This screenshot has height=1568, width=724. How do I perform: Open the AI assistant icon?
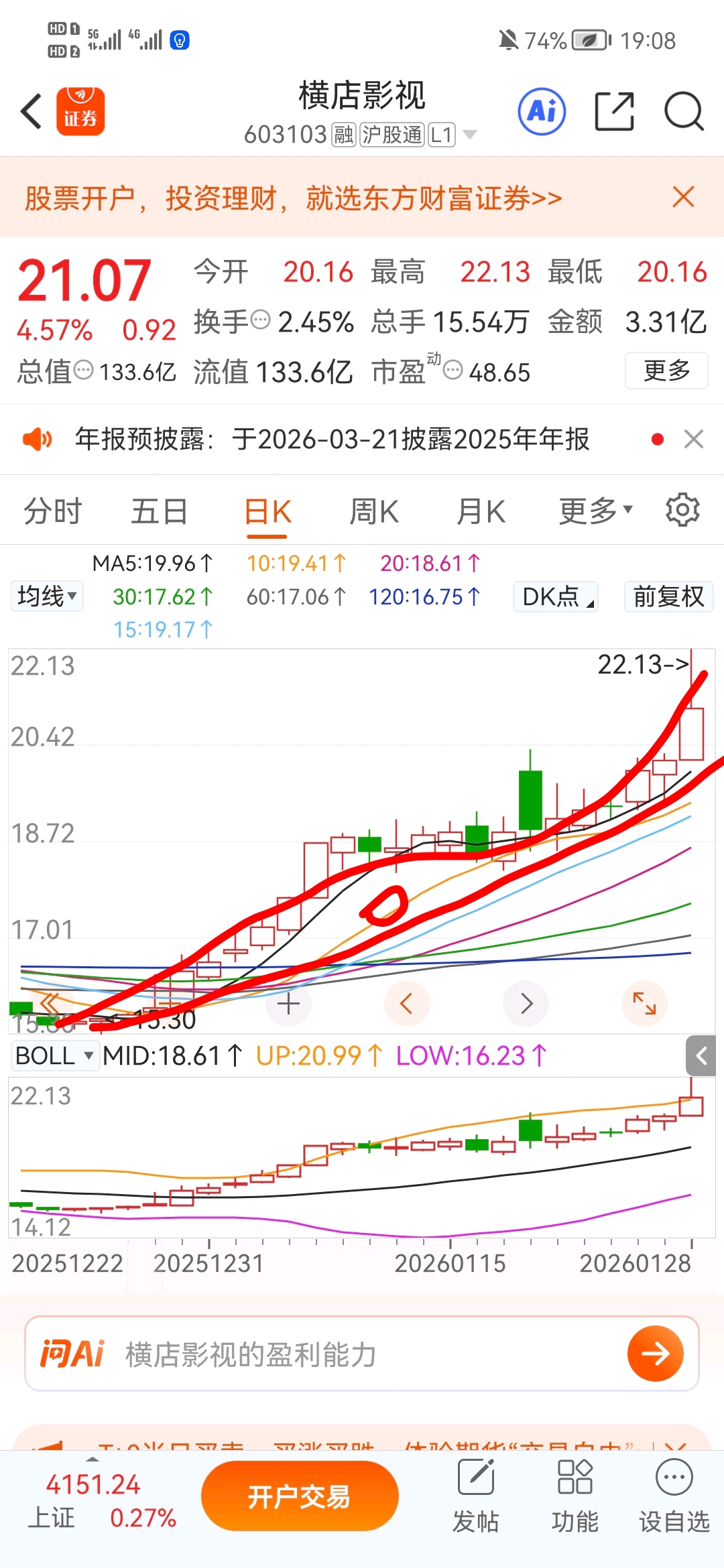(542, 111)
